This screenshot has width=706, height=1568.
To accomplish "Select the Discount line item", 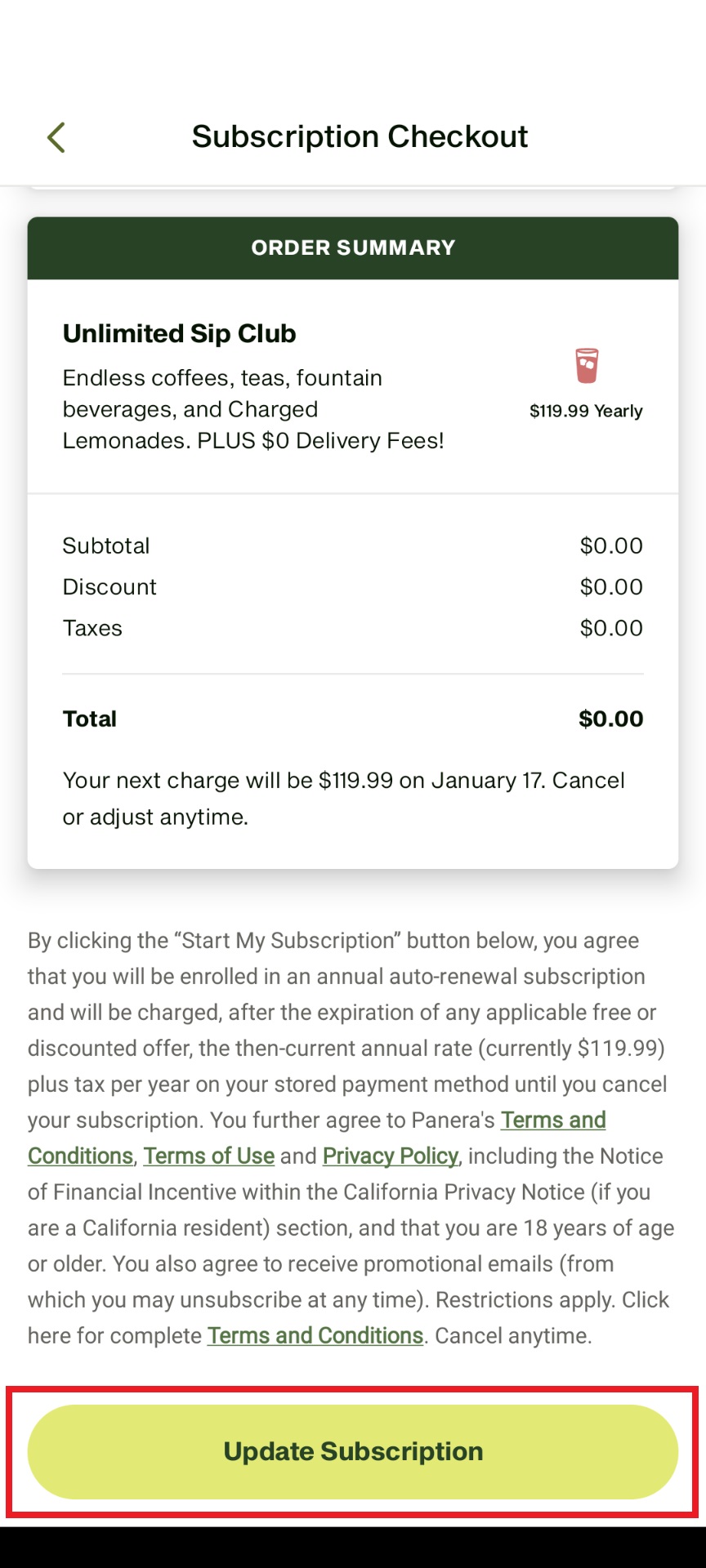I will (x=351, y=586).
